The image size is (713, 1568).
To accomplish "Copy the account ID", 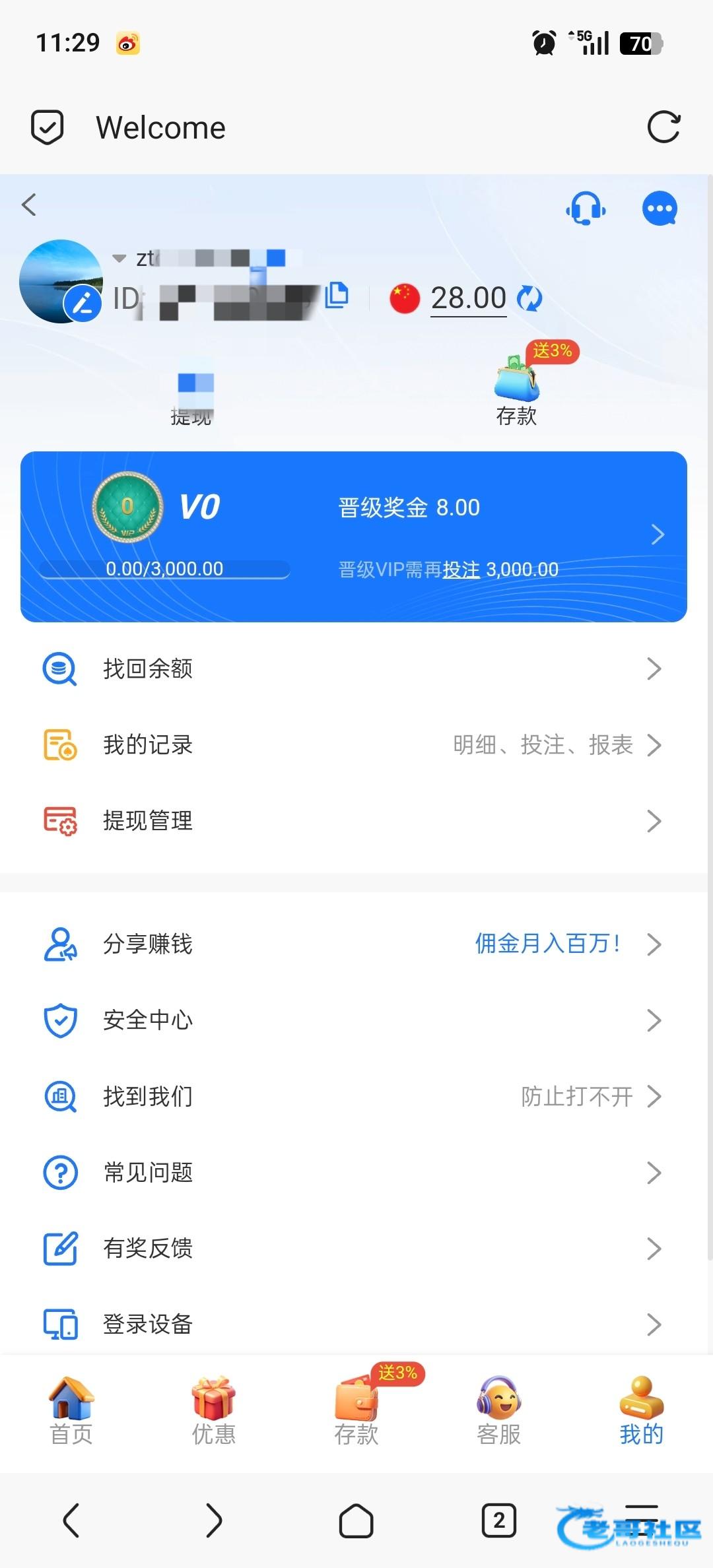I will tap(337, 295).
